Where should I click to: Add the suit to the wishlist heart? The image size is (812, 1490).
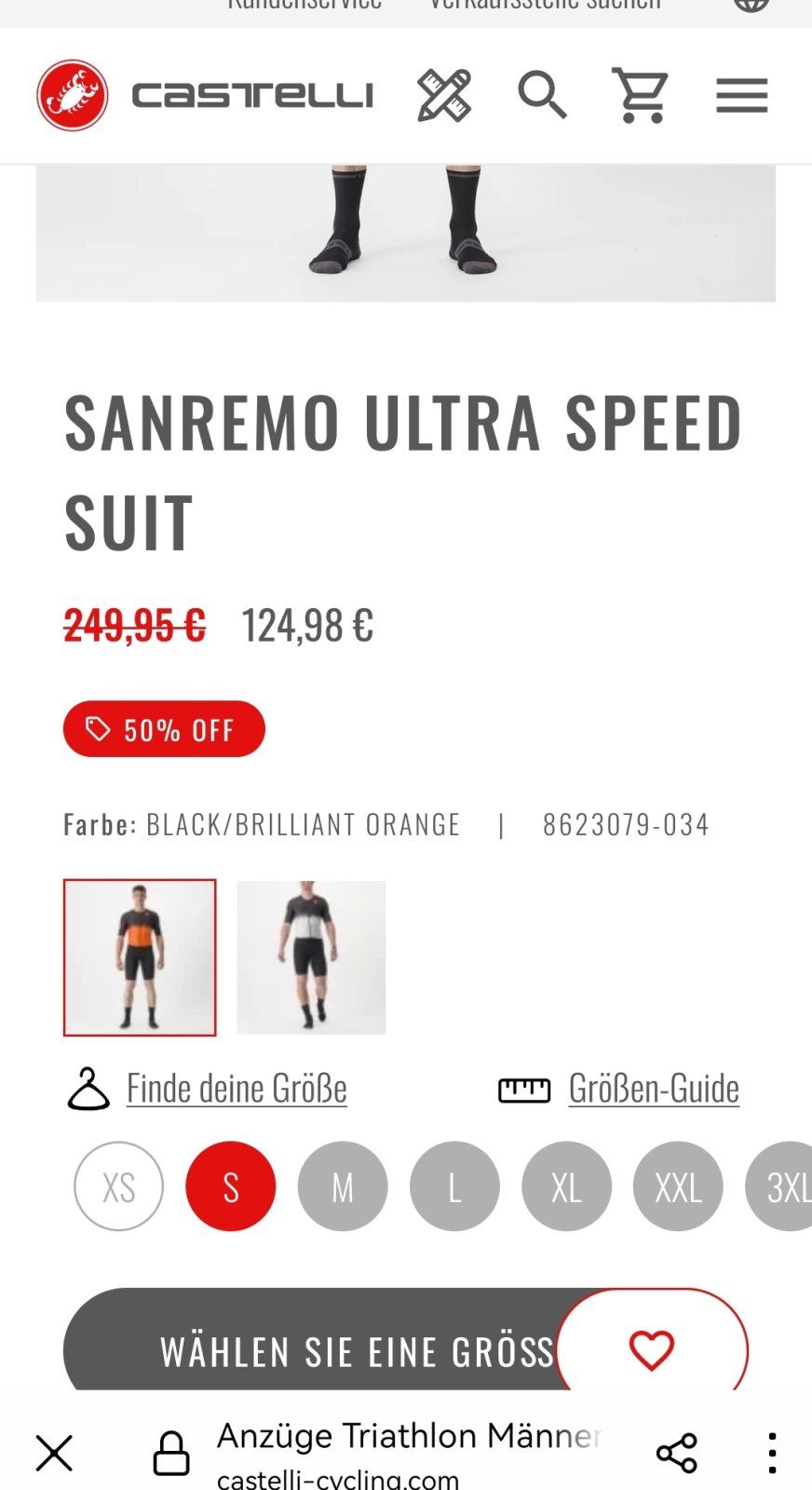point(652,1349)
